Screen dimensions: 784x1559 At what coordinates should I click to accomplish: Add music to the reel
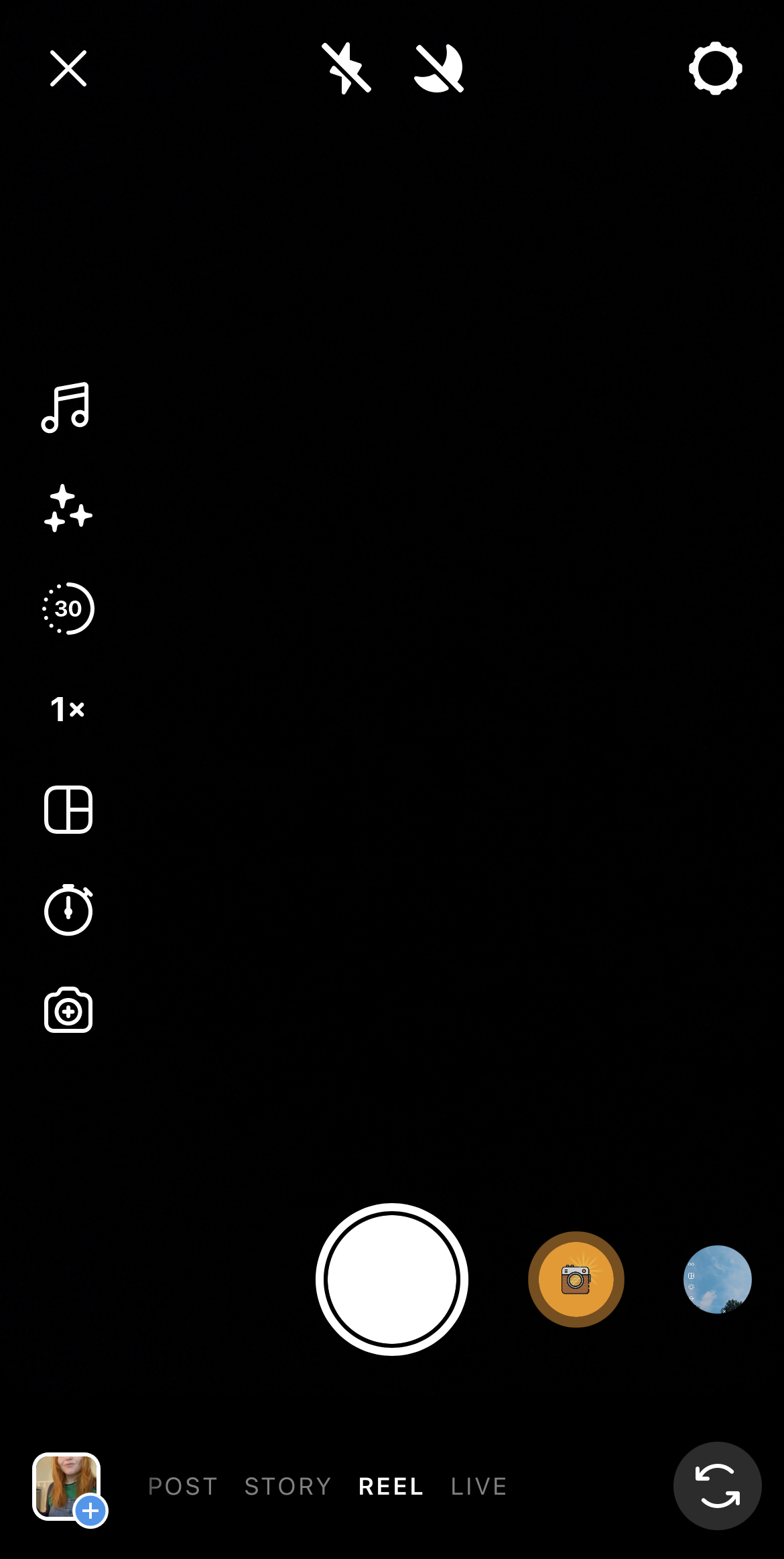coord(66,408)
